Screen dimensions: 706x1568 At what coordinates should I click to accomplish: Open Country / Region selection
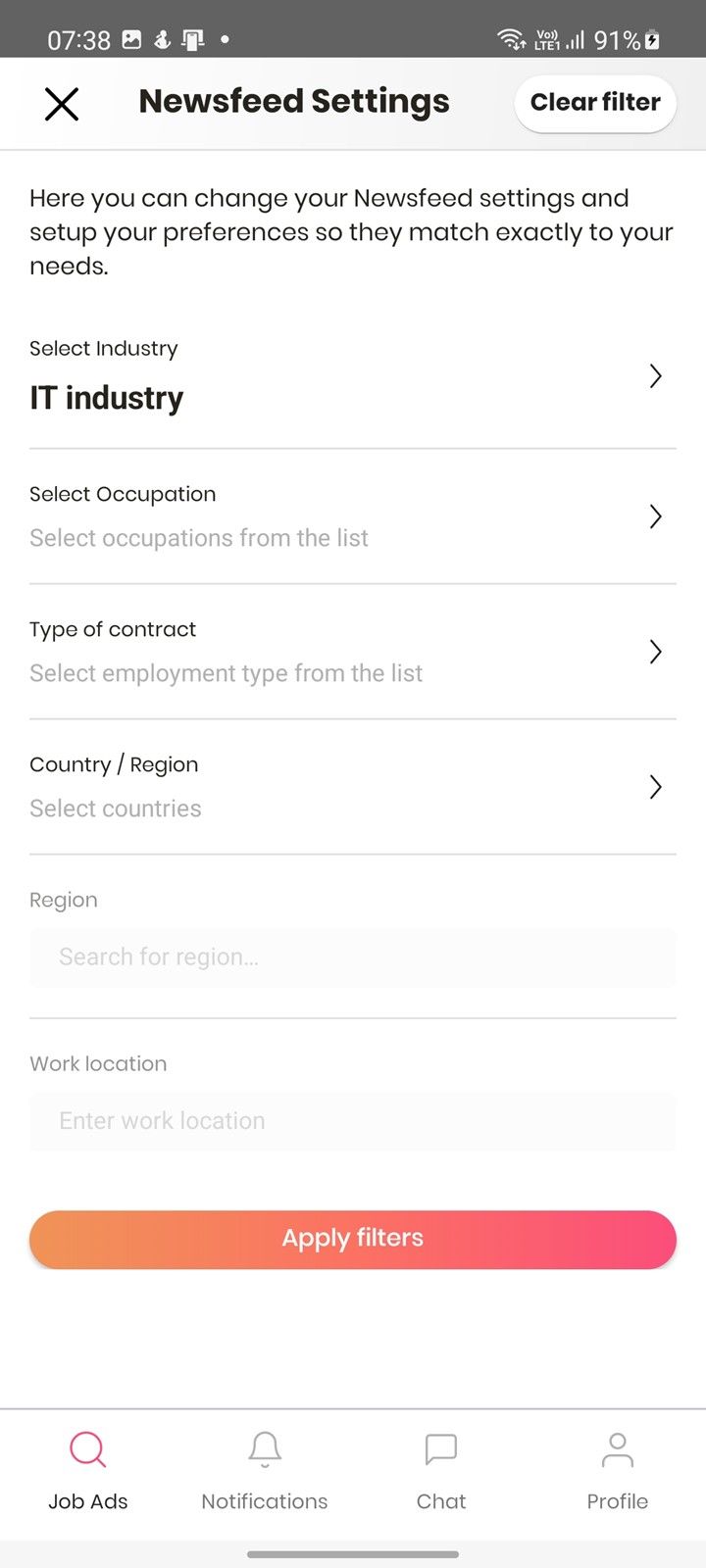353,788
